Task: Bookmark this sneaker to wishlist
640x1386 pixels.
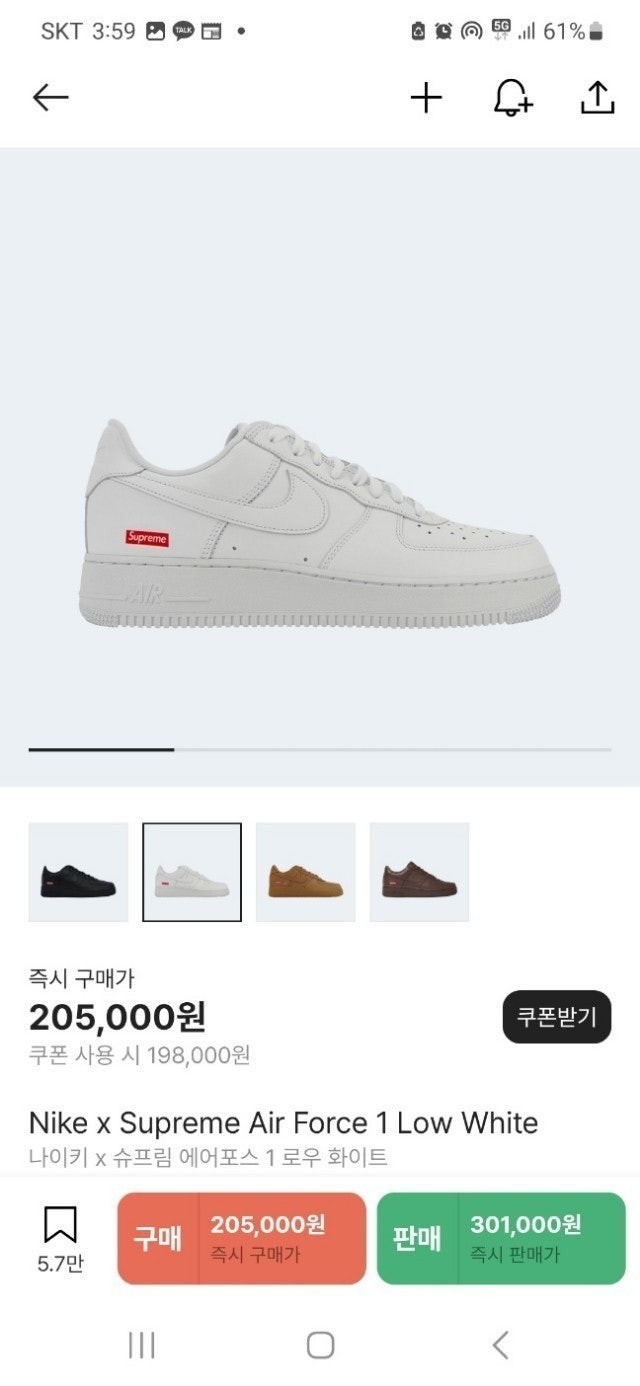Action: (x=60, y=1237)
